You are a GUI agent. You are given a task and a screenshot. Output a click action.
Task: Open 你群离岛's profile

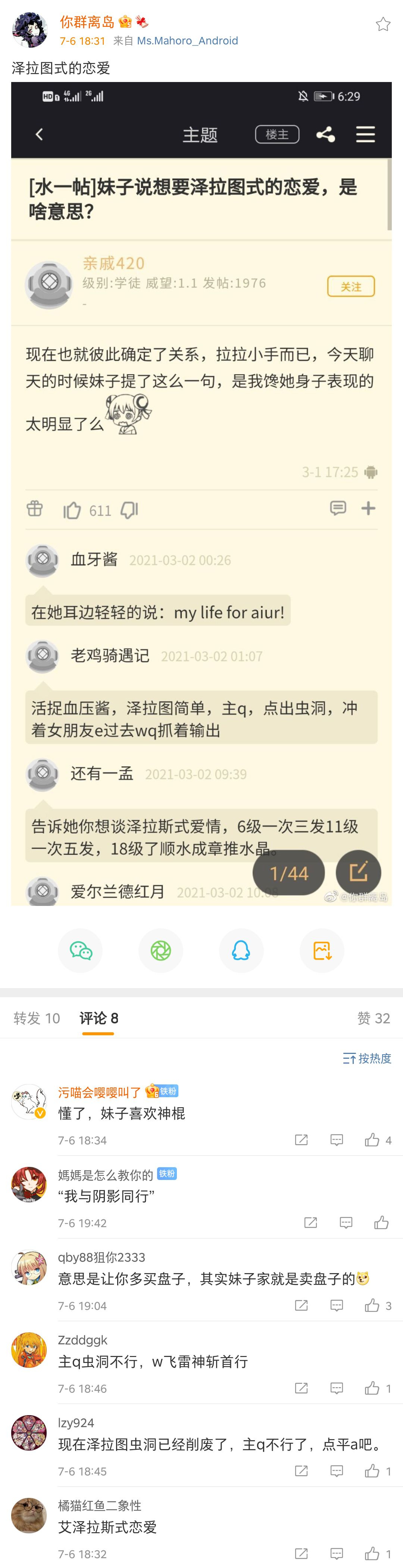[x=87, y=22]
